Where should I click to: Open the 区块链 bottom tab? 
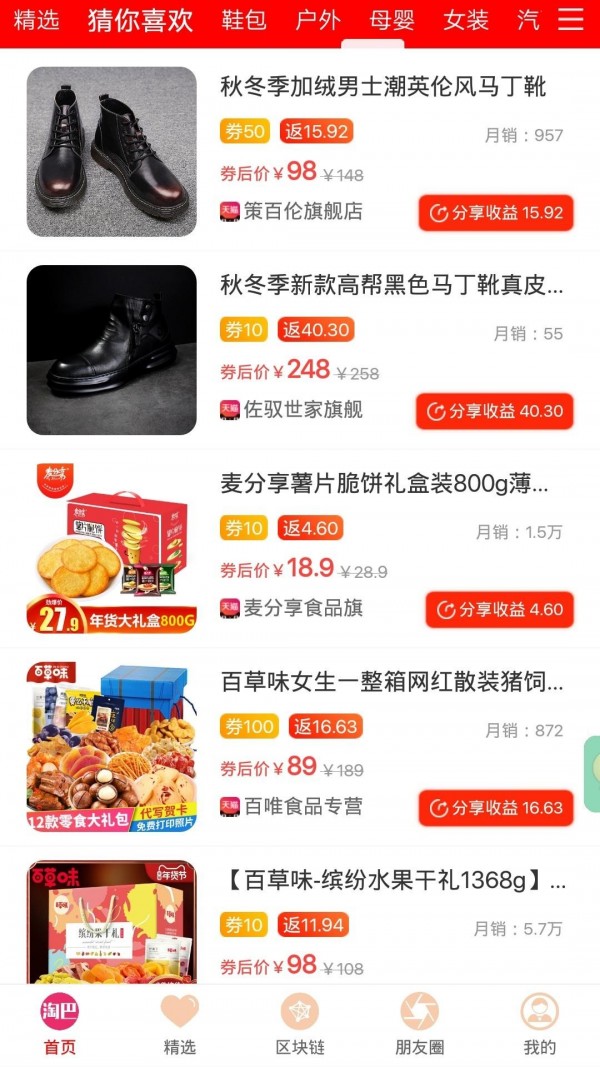300,1025
